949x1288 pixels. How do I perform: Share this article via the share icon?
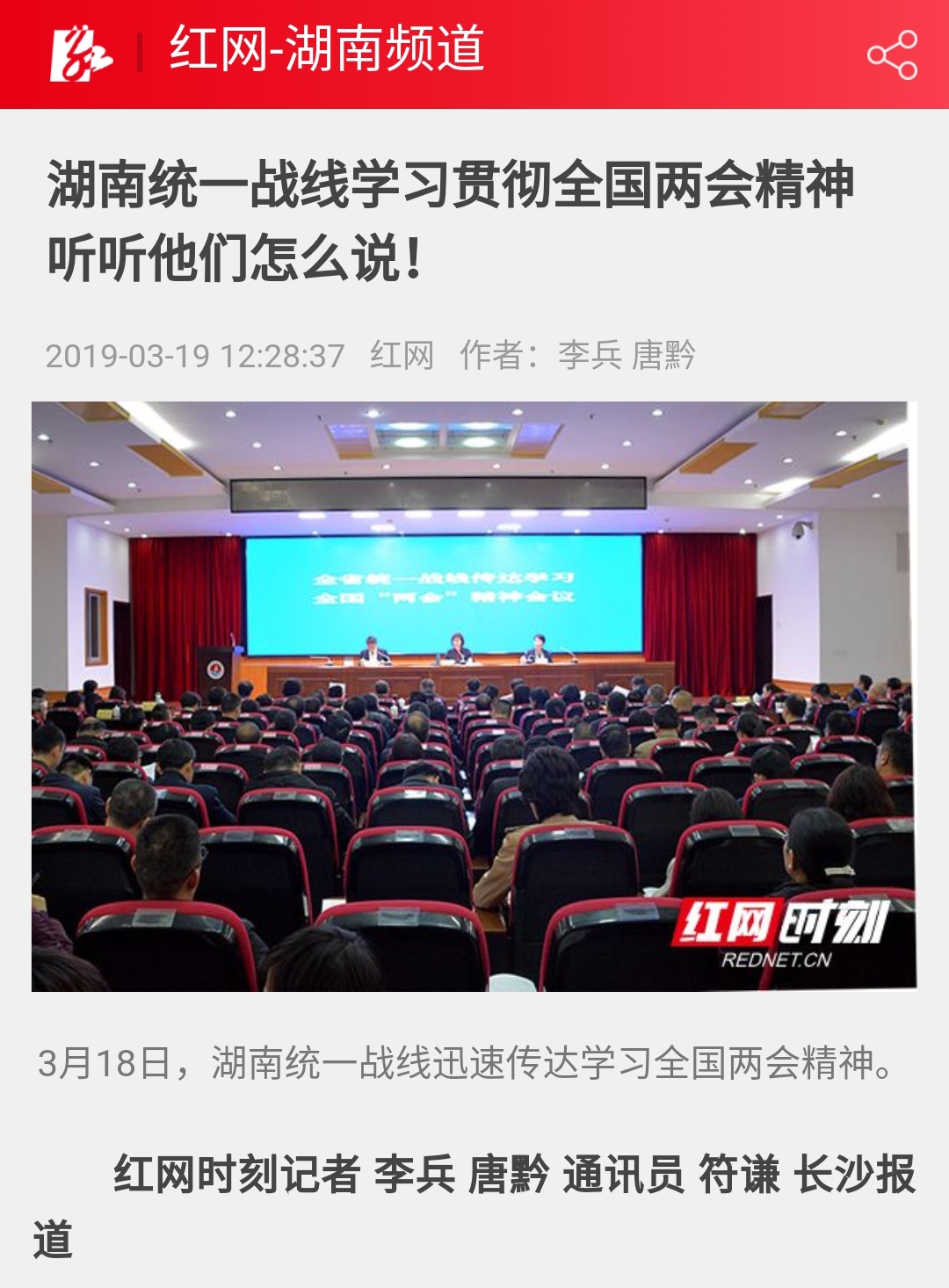click(892, 54)
